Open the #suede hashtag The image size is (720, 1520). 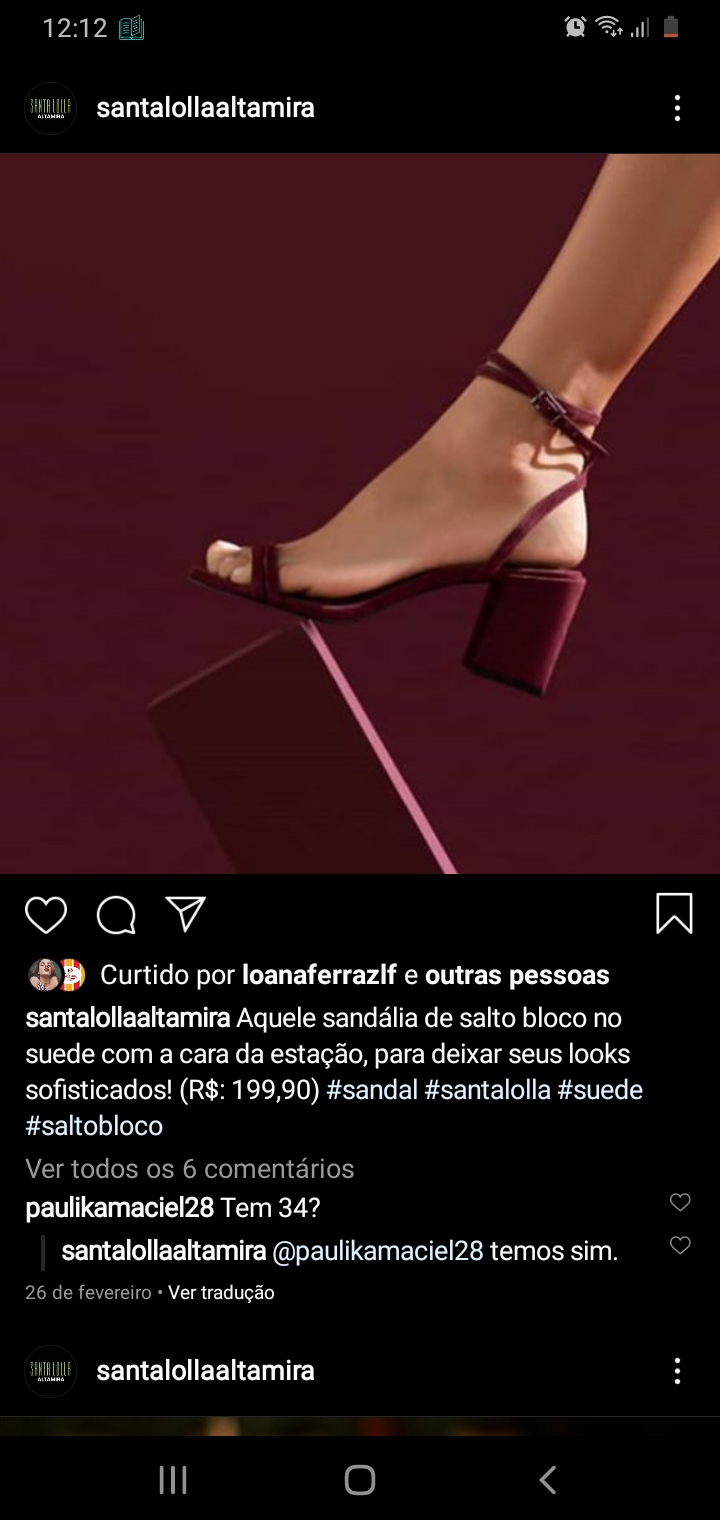pos(600,1090)
